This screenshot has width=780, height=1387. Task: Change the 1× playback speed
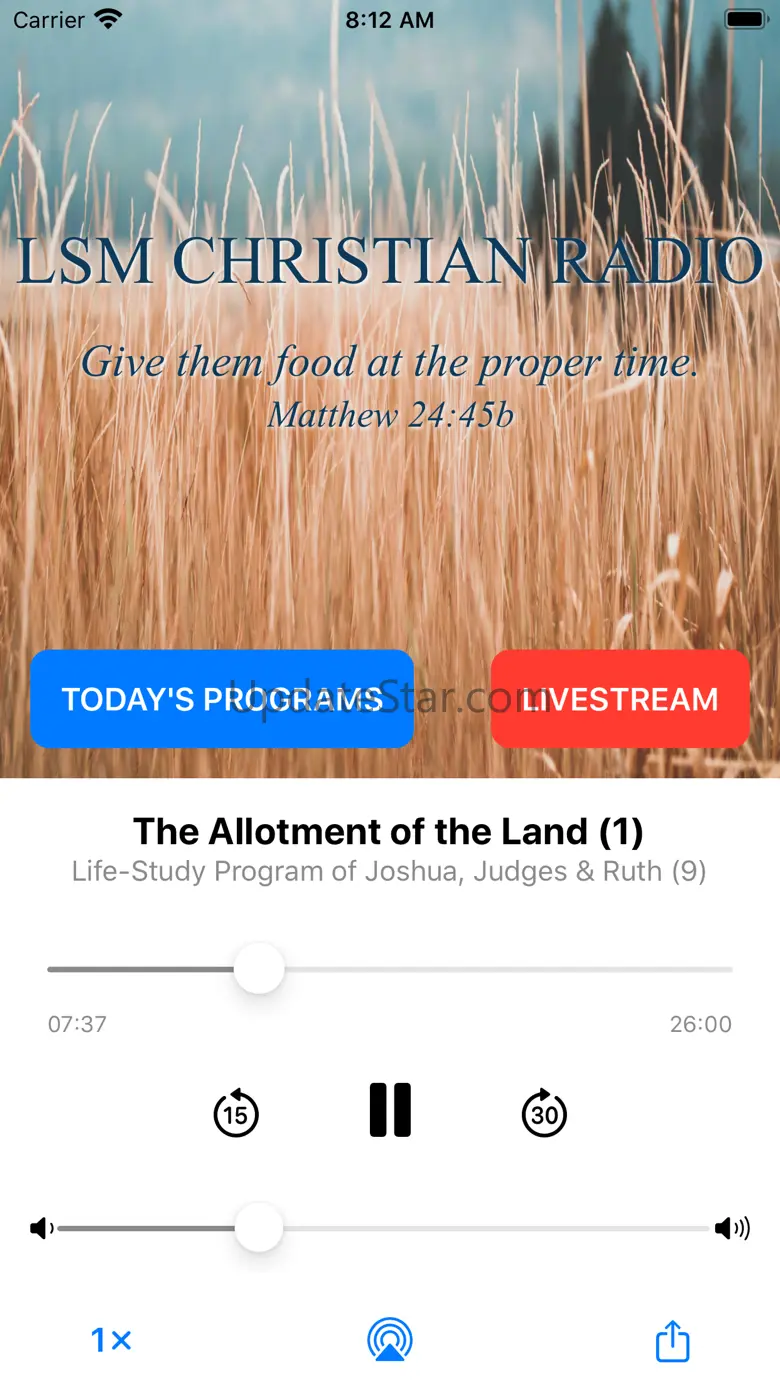tap(111, 1340)
